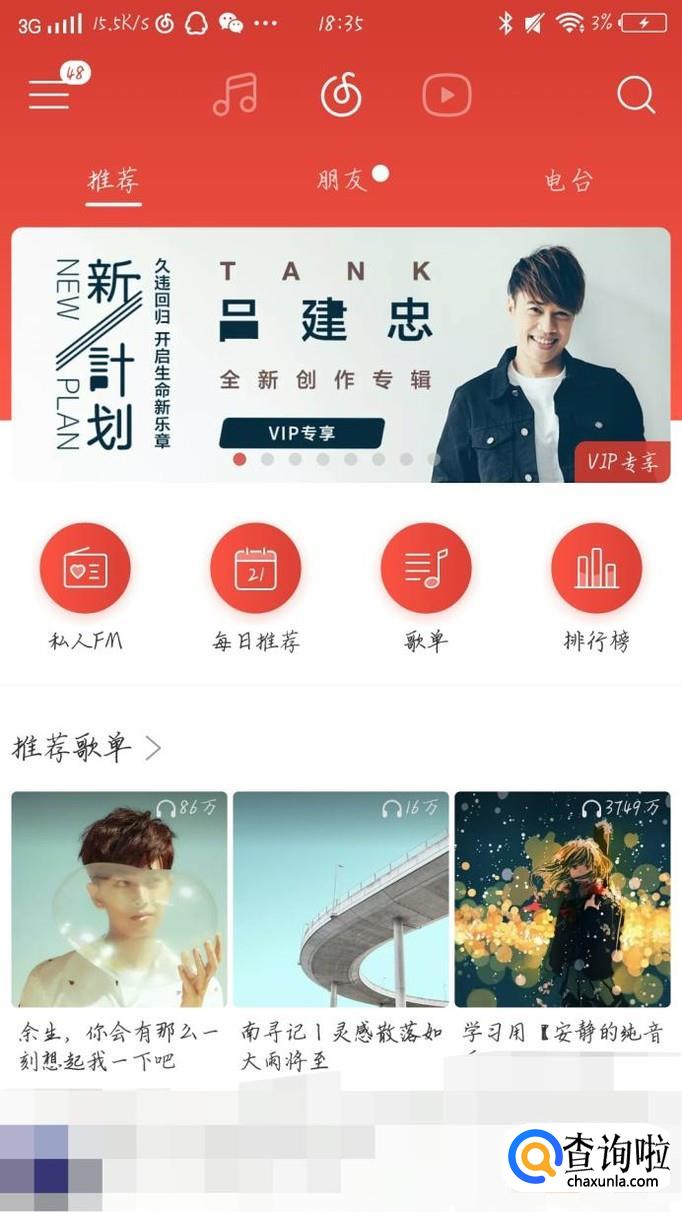Viewport: 682px width, 1212px height.
Task: Open the My Music note icon
Action: (x=236, y=95)
